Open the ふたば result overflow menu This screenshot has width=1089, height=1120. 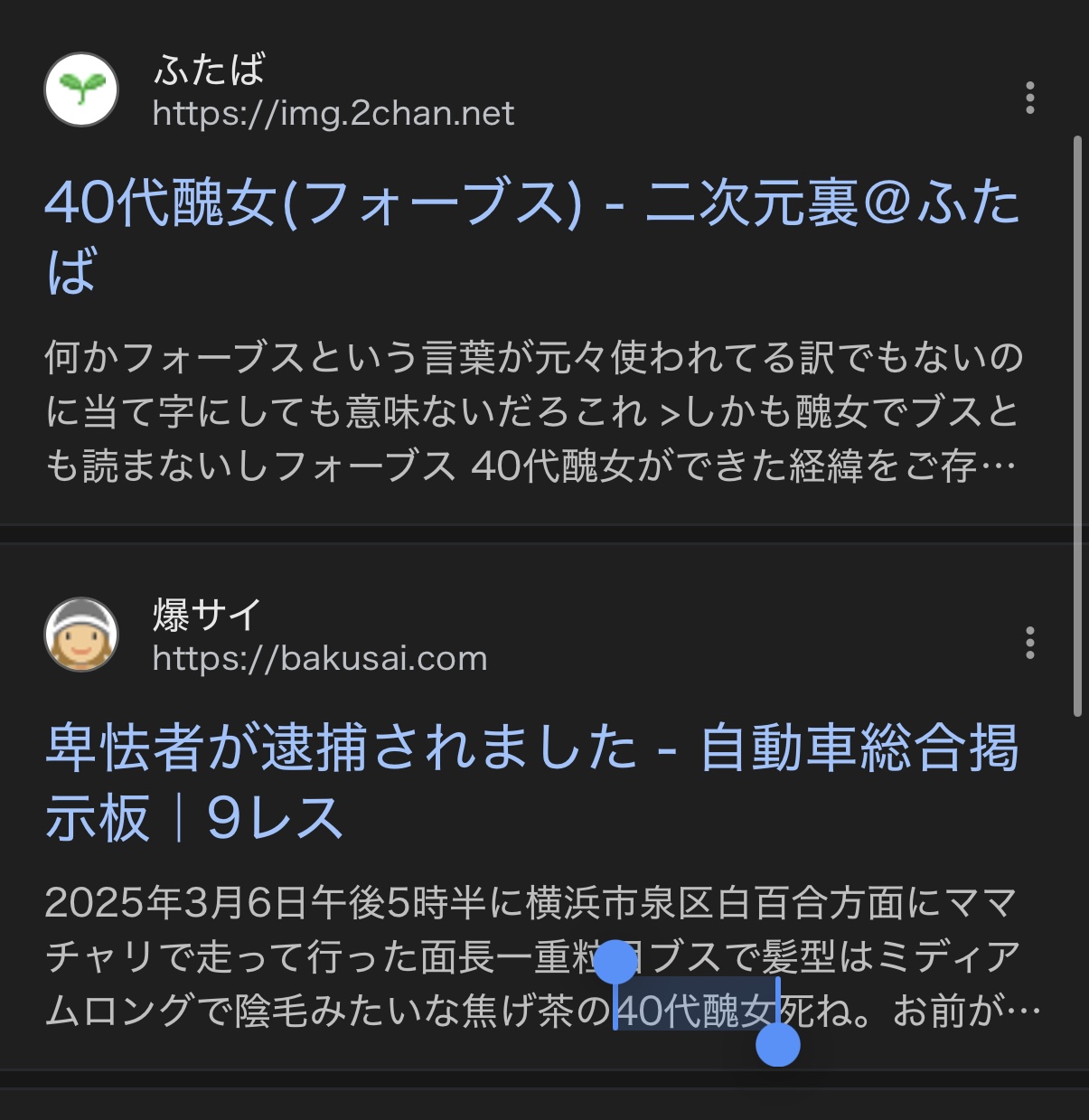tap(1029, 98)
